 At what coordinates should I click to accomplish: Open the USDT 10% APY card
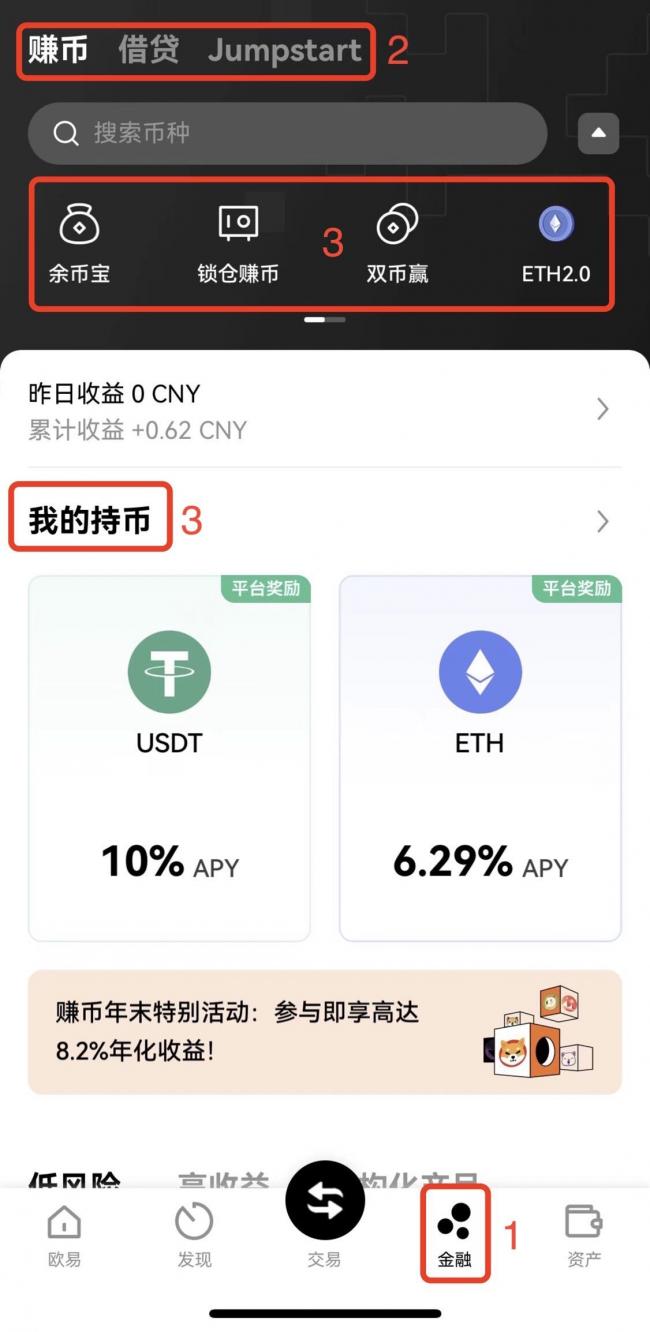[169, 758]
